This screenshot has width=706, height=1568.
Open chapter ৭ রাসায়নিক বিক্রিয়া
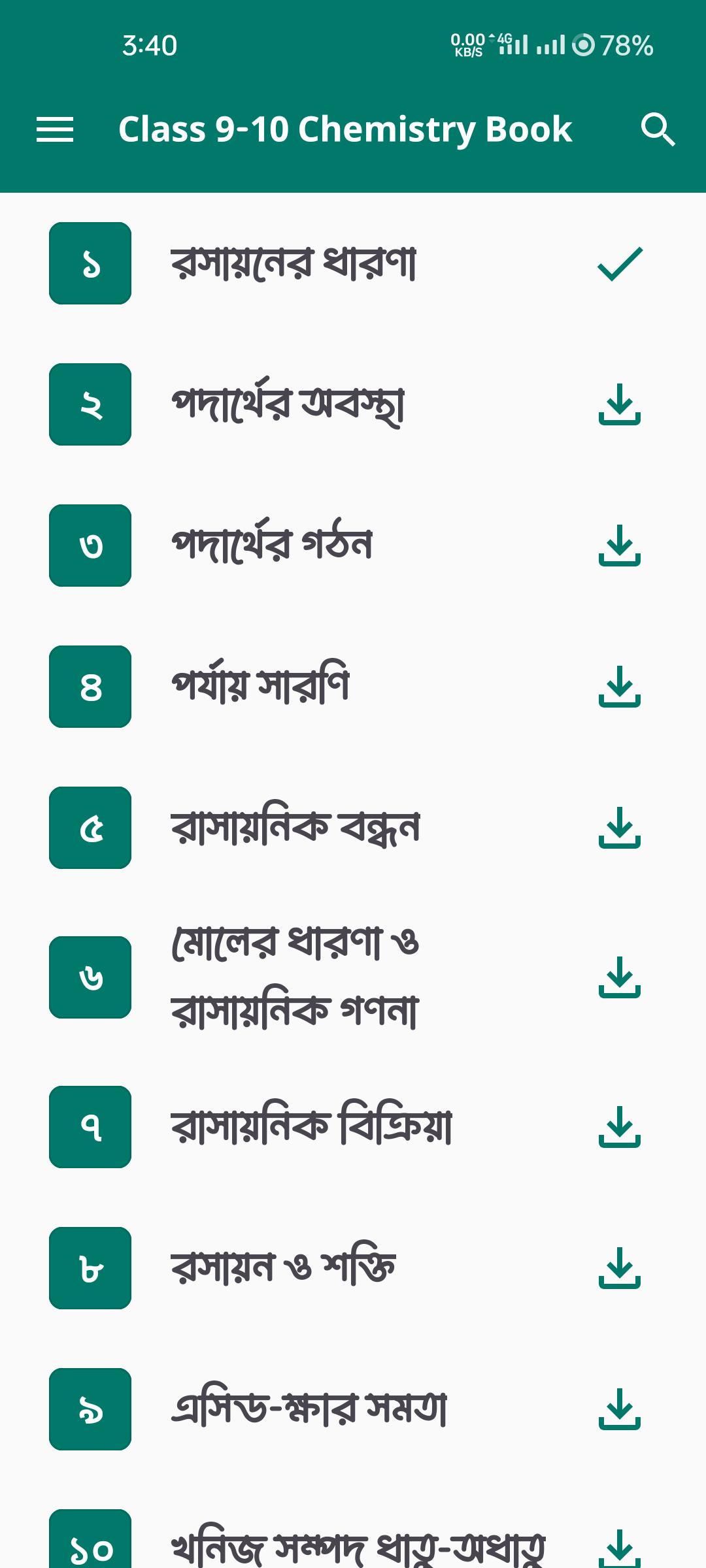tap(311, 1127)
